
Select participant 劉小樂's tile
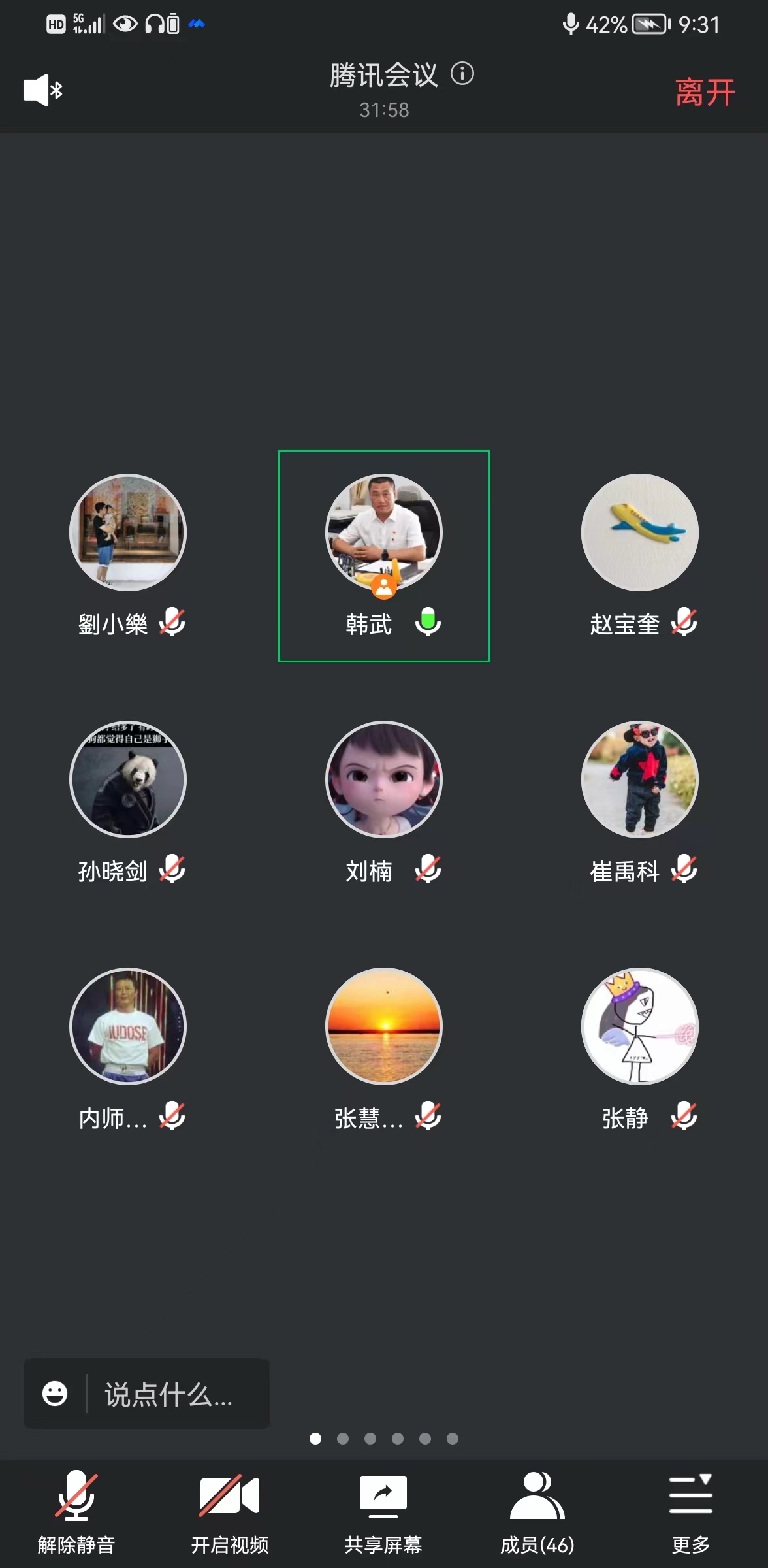(x=128, y=533)
